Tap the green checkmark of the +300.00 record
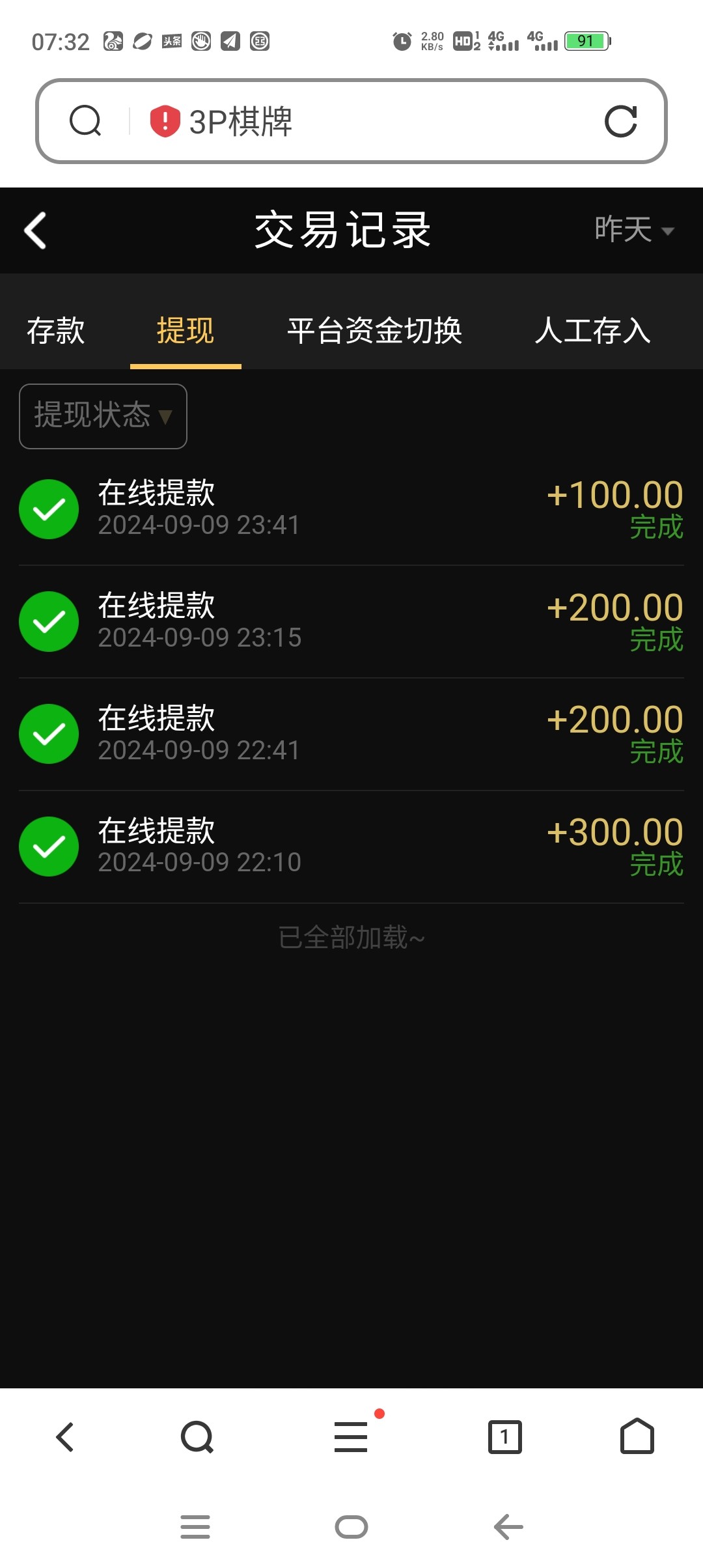The width and height of the screenshot is (703, 1568). coord(49,846)
